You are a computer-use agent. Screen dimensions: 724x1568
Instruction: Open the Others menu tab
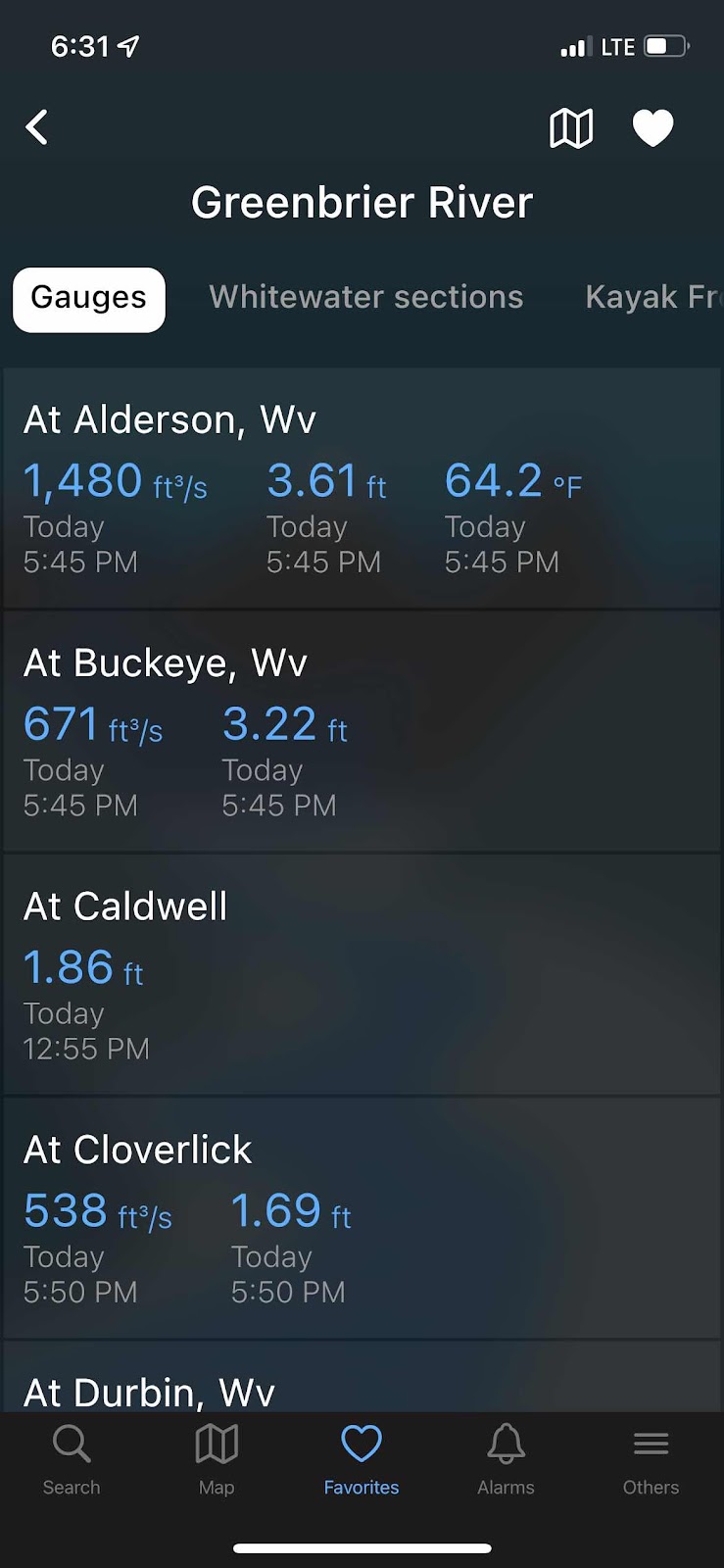pyautogui.click(x=651, y=1459)
